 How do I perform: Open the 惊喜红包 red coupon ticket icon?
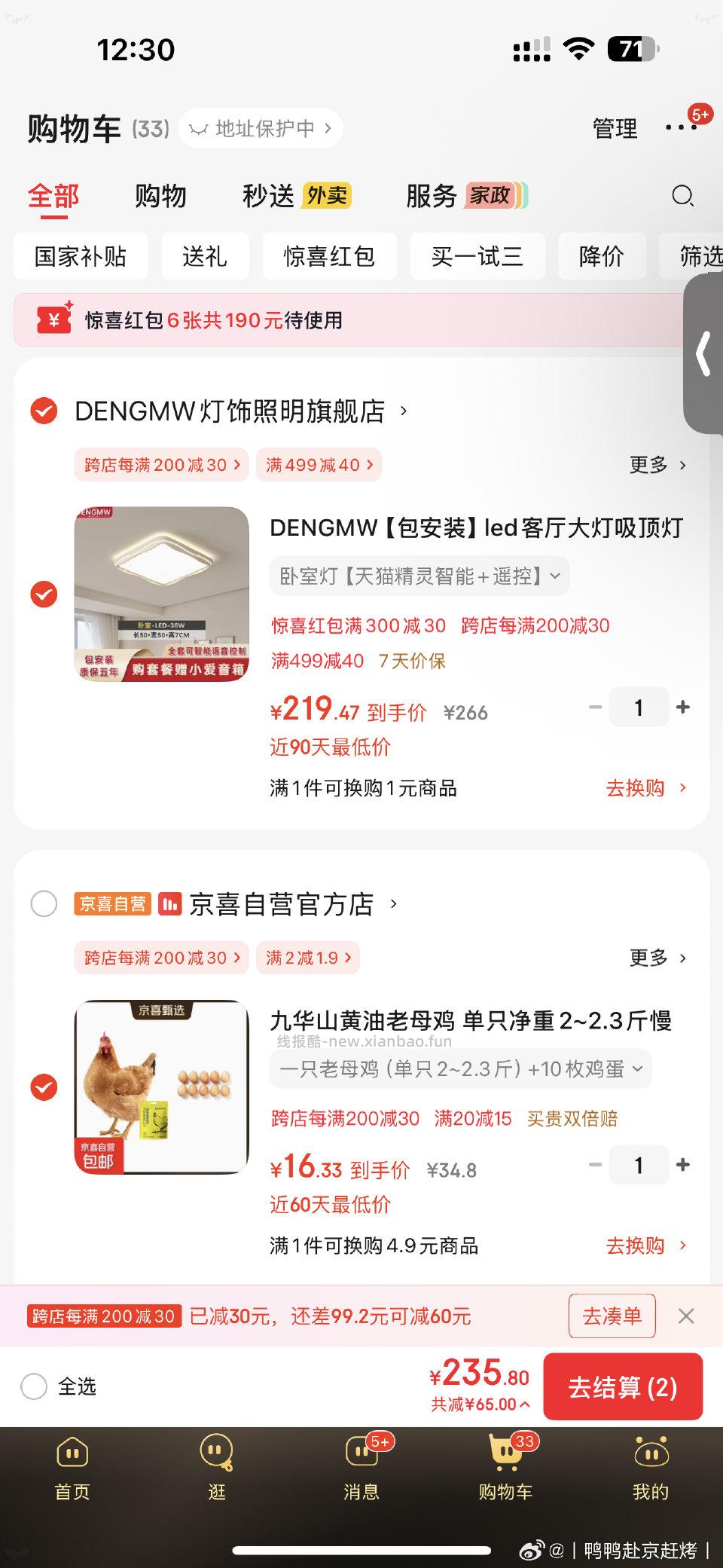coord(53,320)
